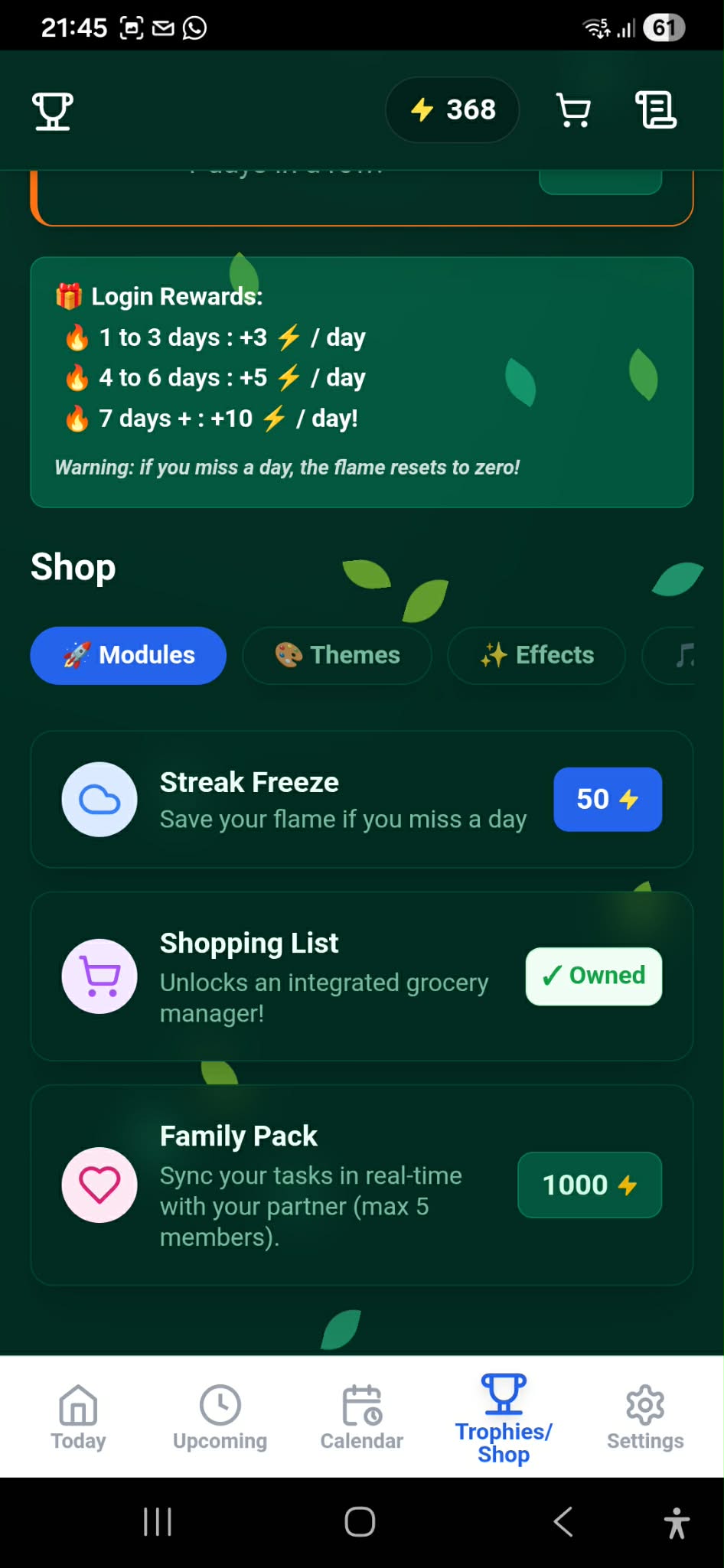This screenshot has width=724, height=1568.
Task: Select the Trophies/Shop tab
Action: (504, 1418)
